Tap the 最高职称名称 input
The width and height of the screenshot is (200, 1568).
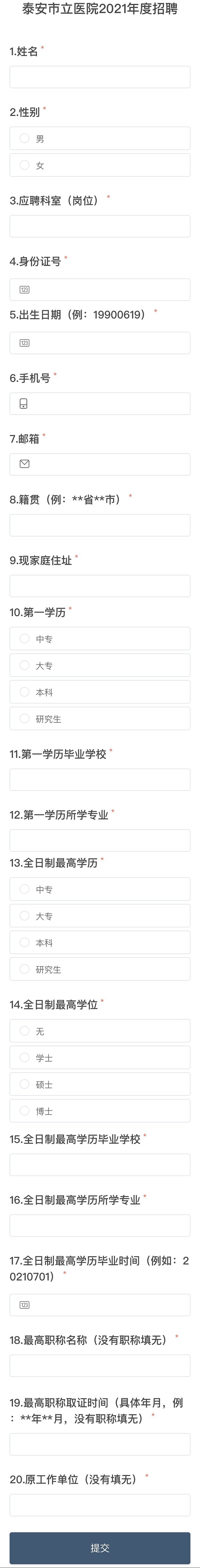pos(100,1366)
